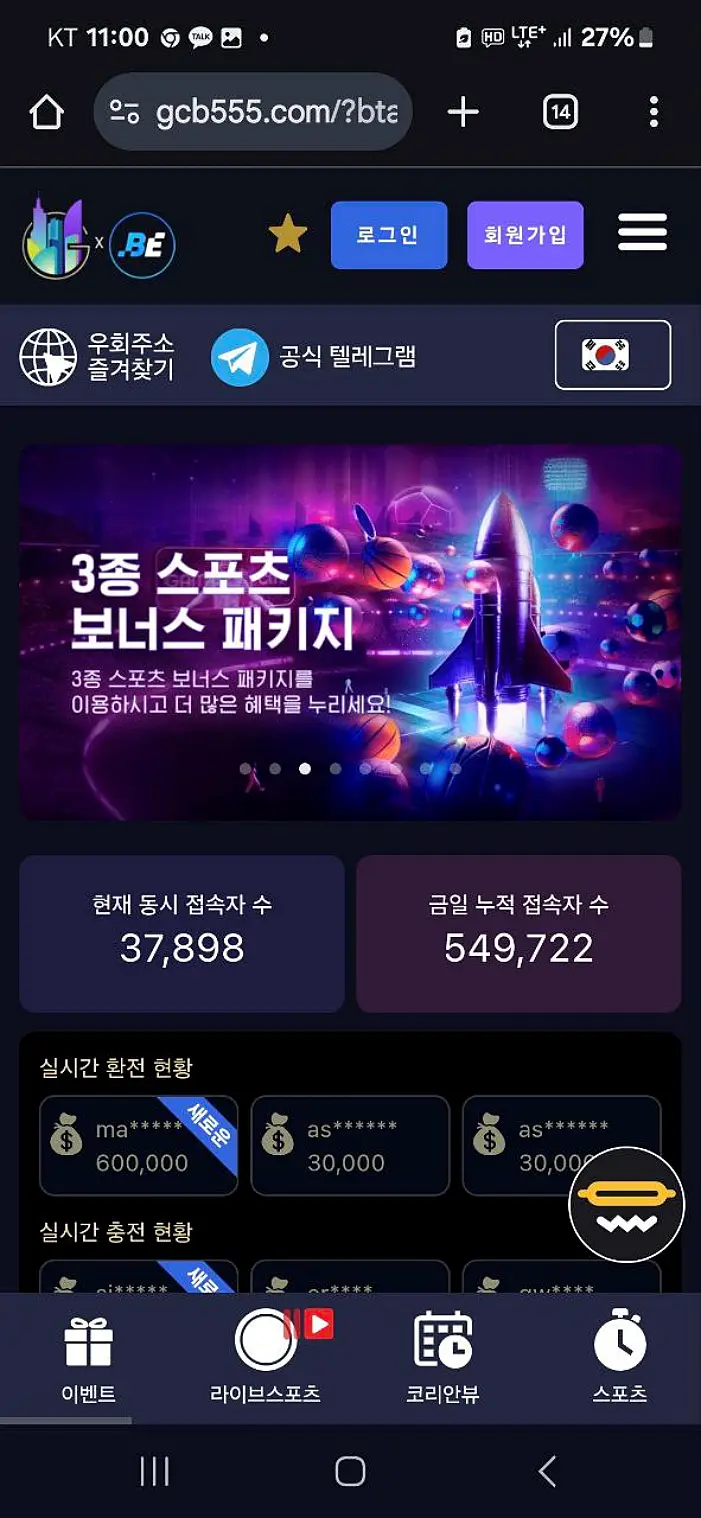
Task: View the 14 open tabs
Action: (560, 112)
